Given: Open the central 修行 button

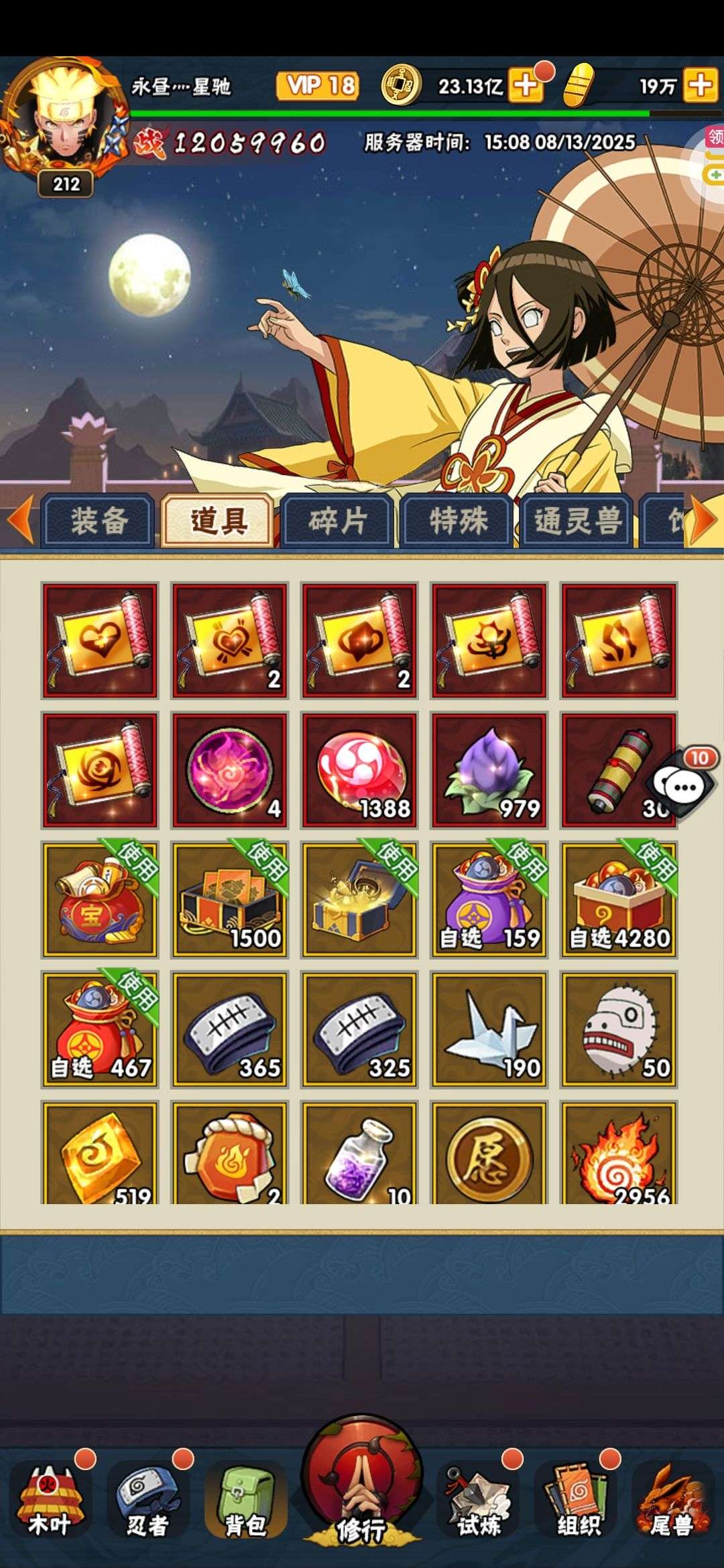Looking at the screenshot, I should 362,1481.
